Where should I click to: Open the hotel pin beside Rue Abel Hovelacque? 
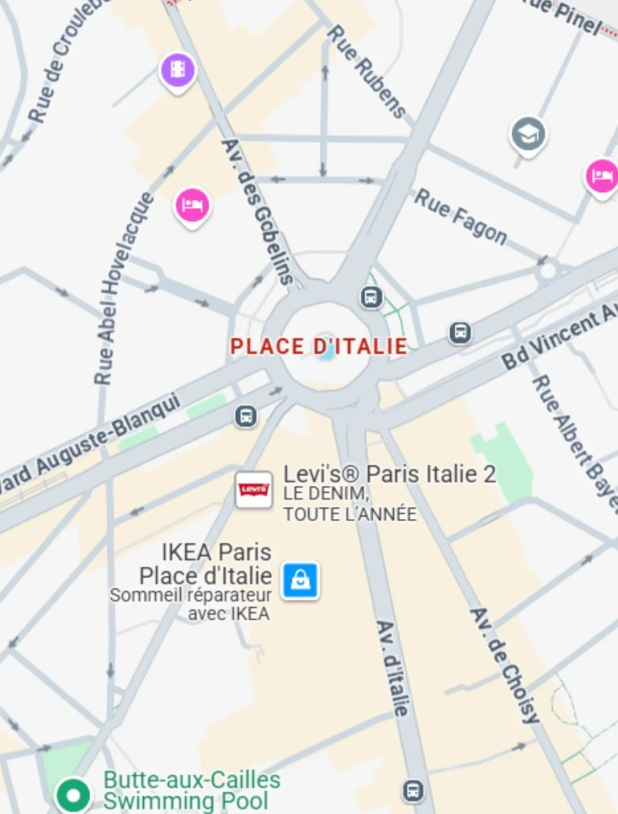[192, 205]
